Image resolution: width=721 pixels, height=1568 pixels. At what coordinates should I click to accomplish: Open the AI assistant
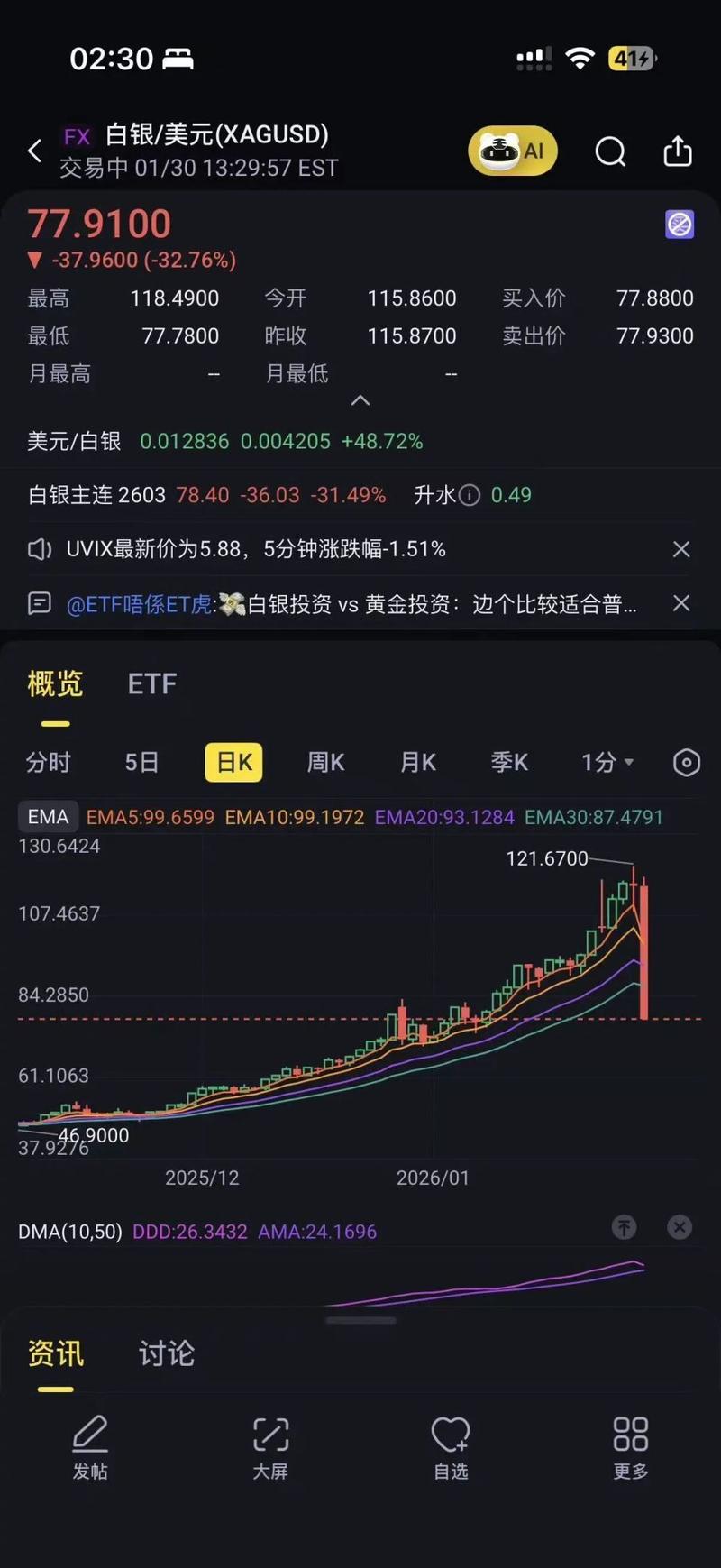512,151
